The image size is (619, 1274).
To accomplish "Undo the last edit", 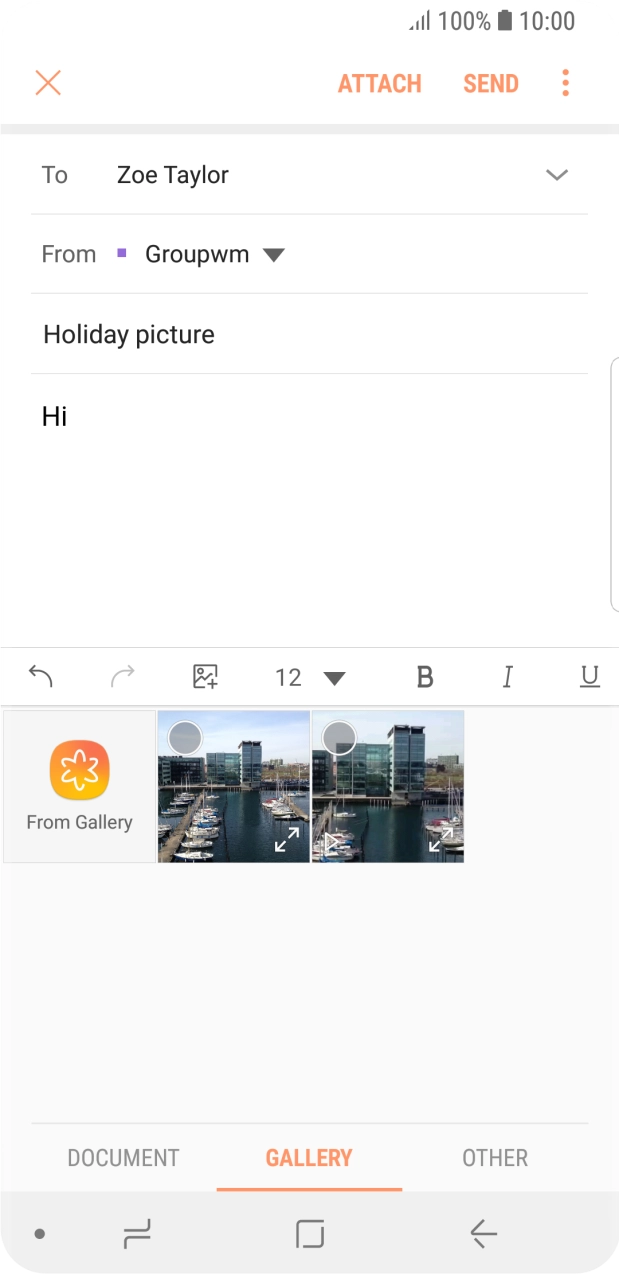I will click(41, 677).
